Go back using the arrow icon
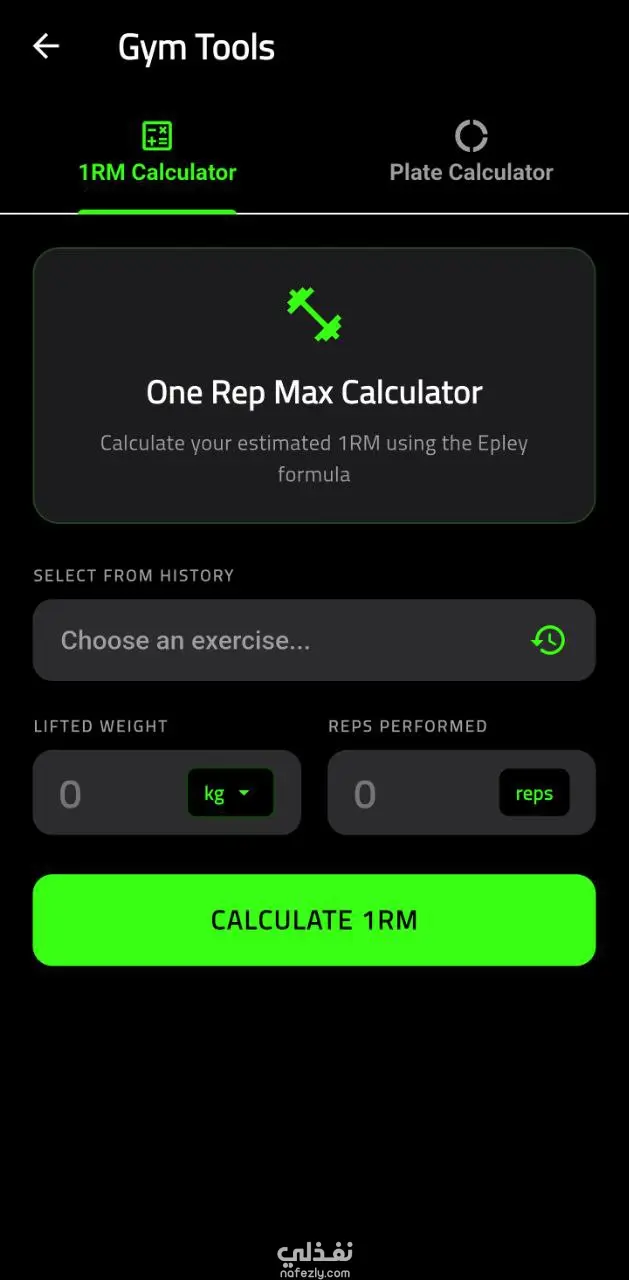 [46, 46]
